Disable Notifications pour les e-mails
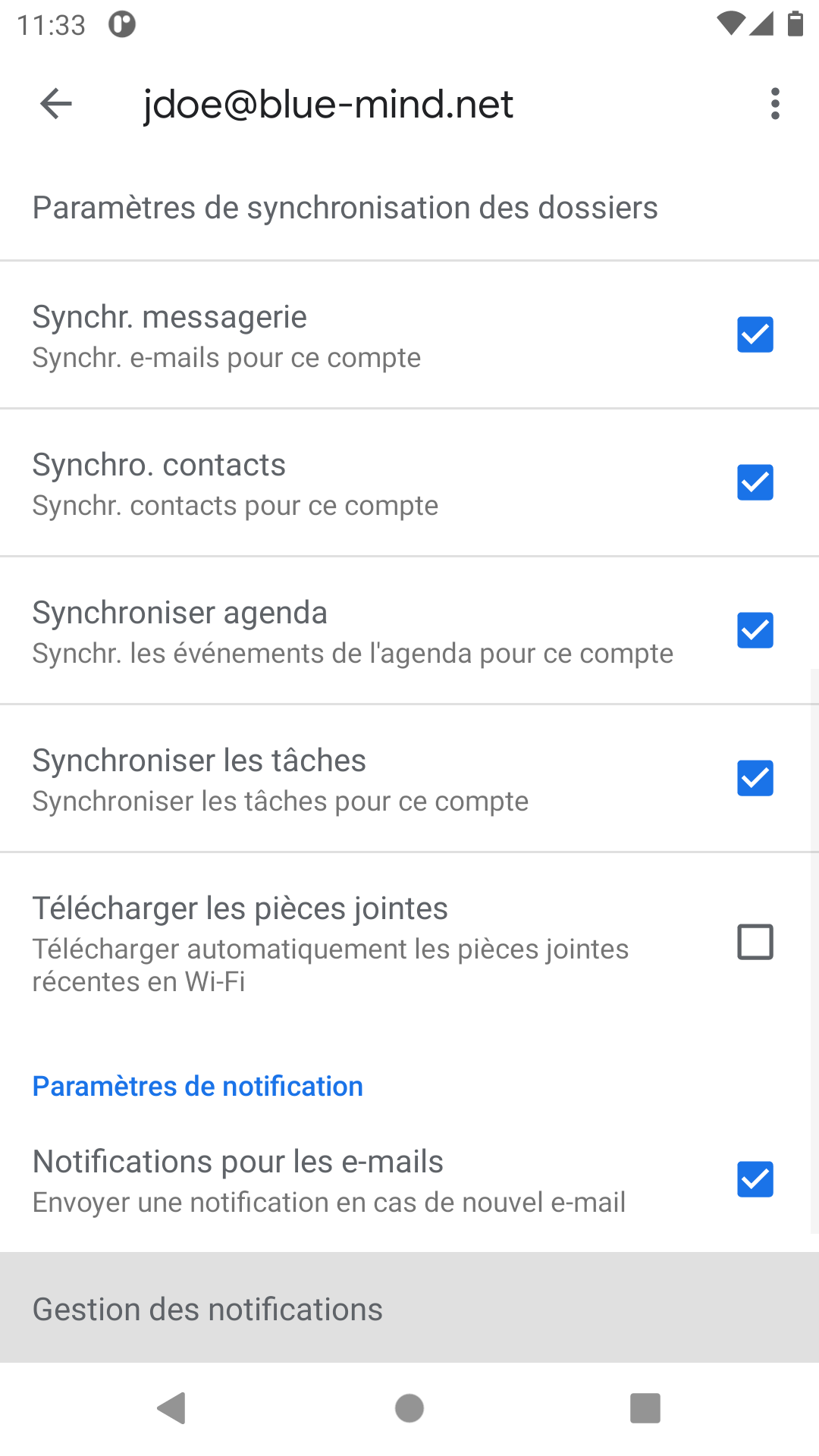The image size is (819, 1456). pos(755,1179)
